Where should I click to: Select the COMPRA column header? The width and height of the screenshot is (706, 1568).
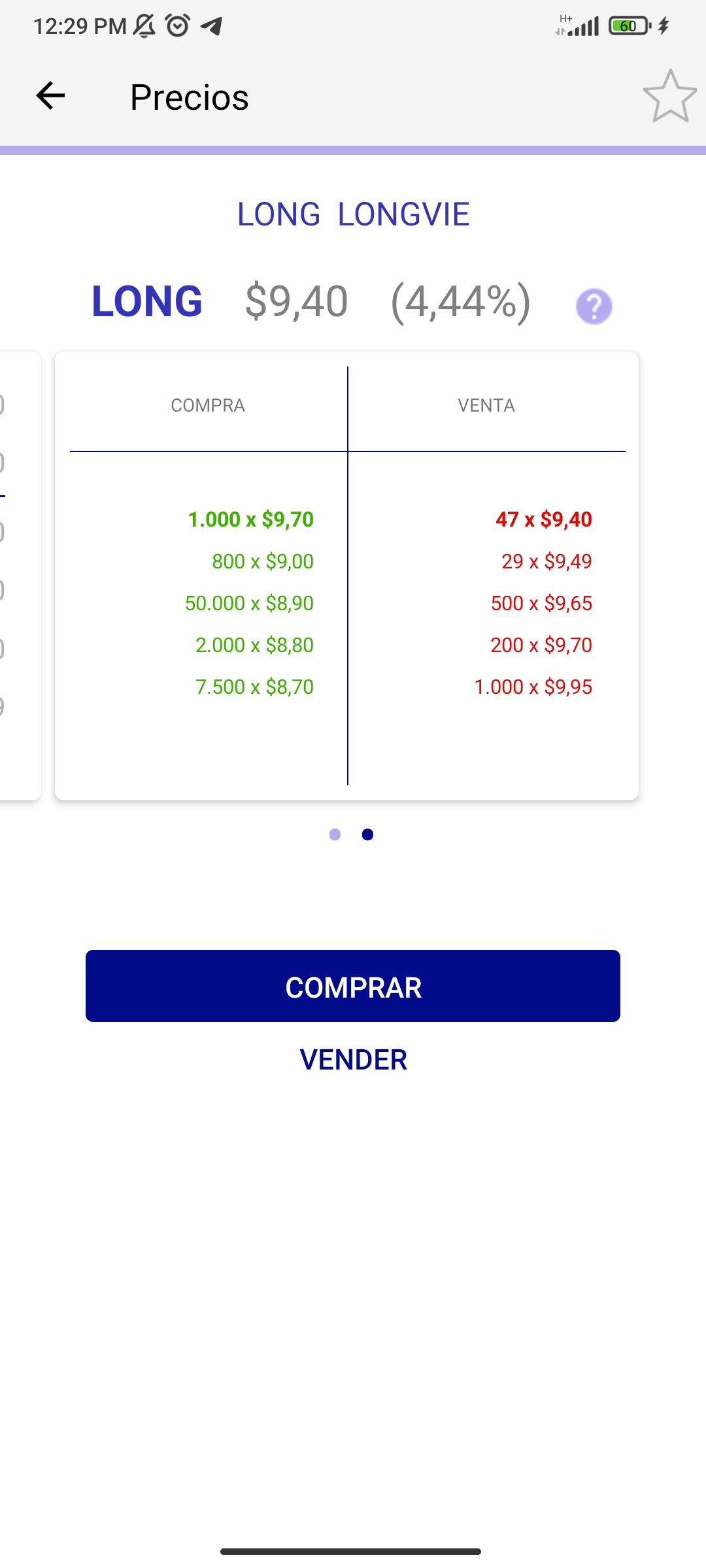coord(207,405)
